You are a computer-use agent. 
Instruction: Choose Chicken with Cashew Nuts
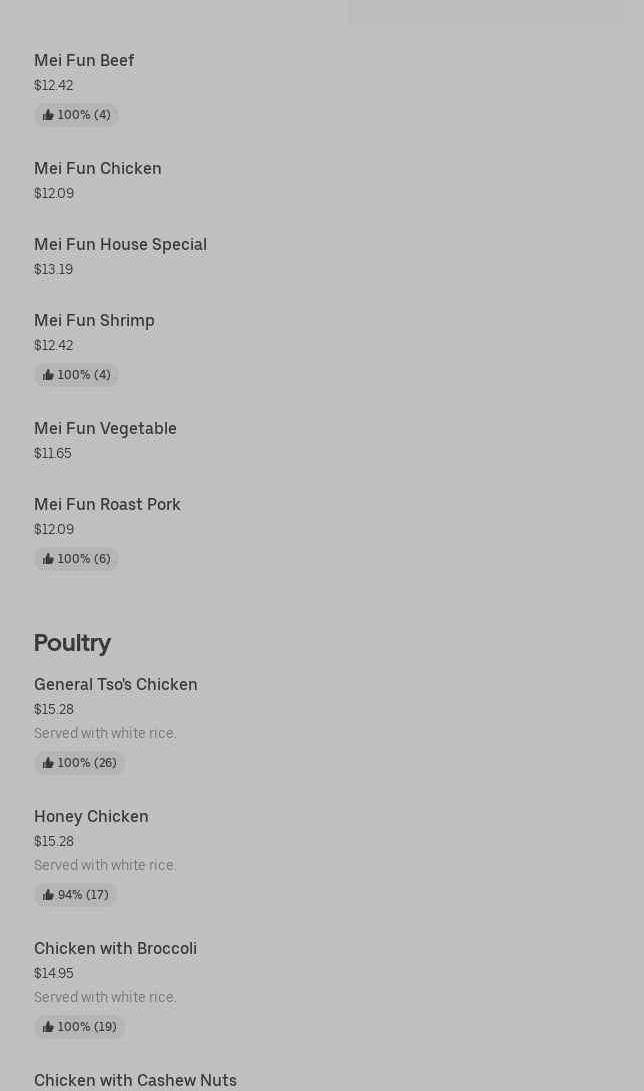(135, 1080)
